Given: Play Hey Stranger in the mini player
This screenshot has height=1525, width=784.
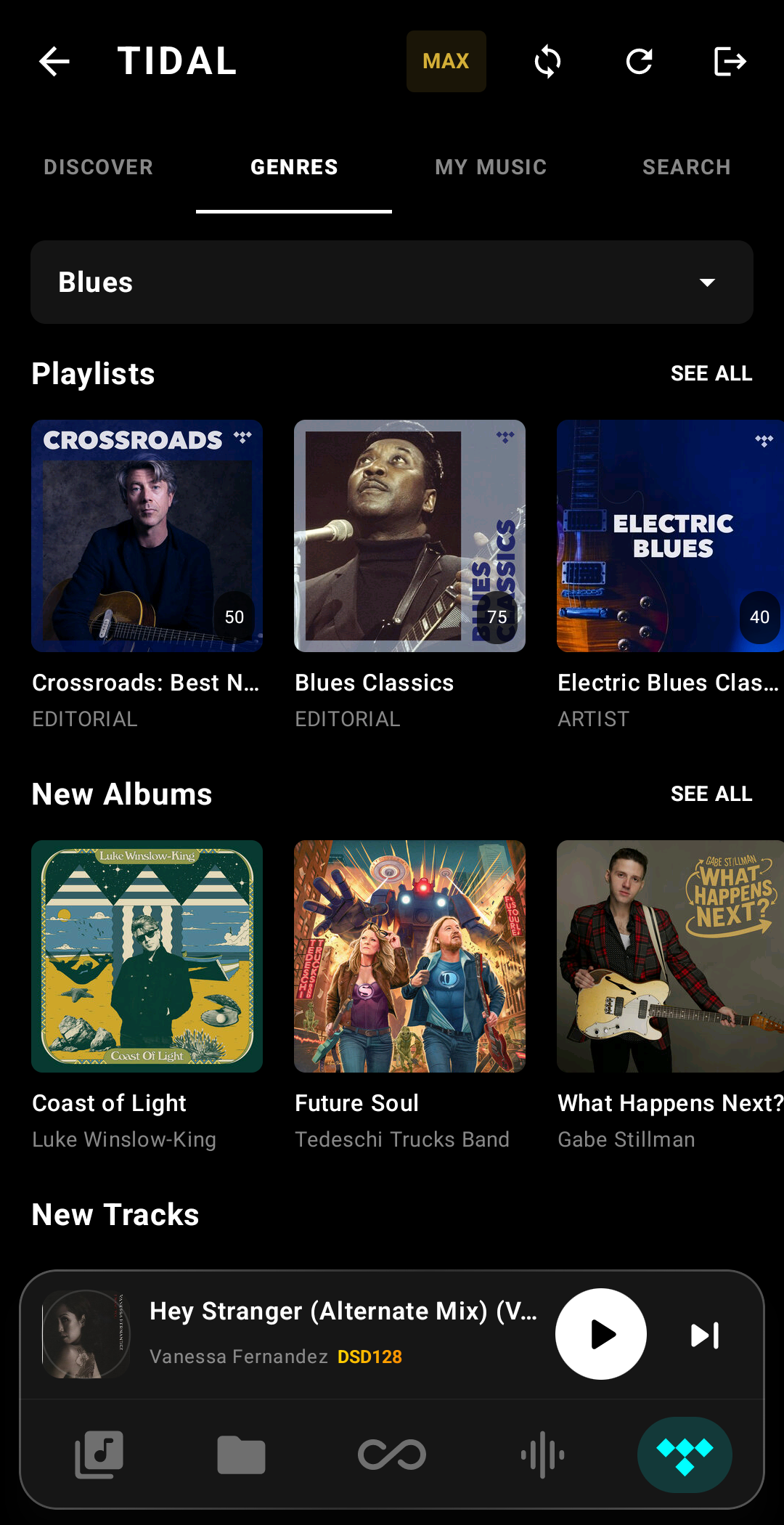Looking at the screenshot, I should coord(600,1334).
